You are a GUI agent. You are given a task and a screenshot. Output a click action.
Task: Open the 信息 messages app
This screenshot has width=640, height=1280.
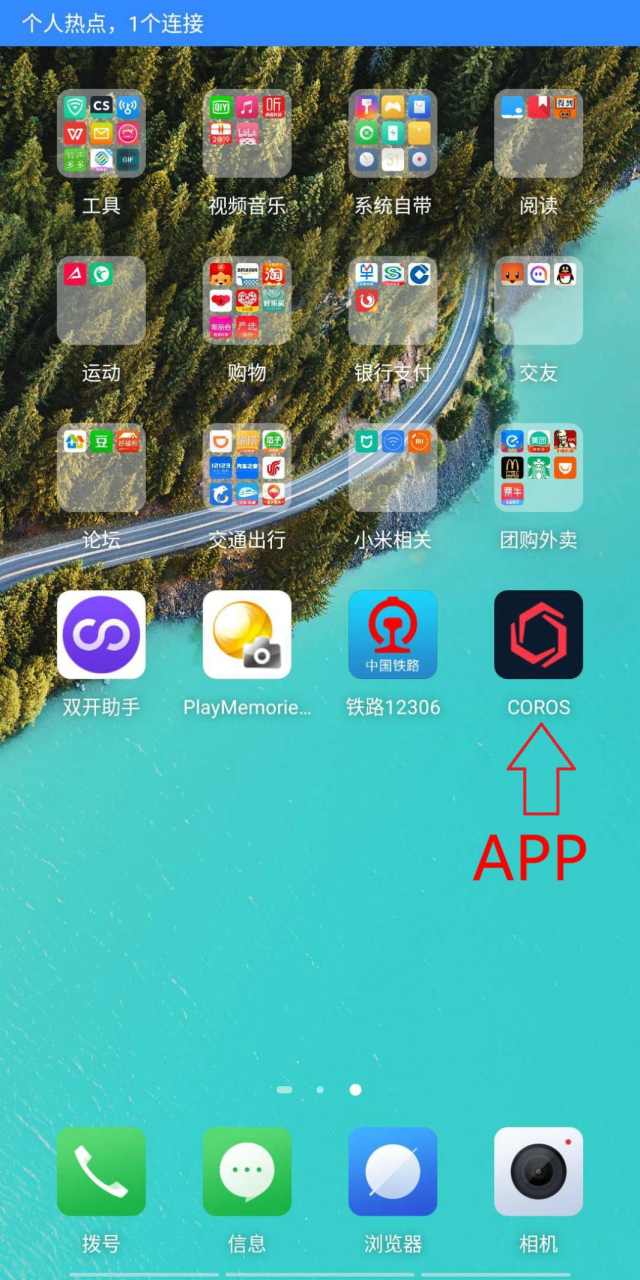click(x=247, y=1172)
